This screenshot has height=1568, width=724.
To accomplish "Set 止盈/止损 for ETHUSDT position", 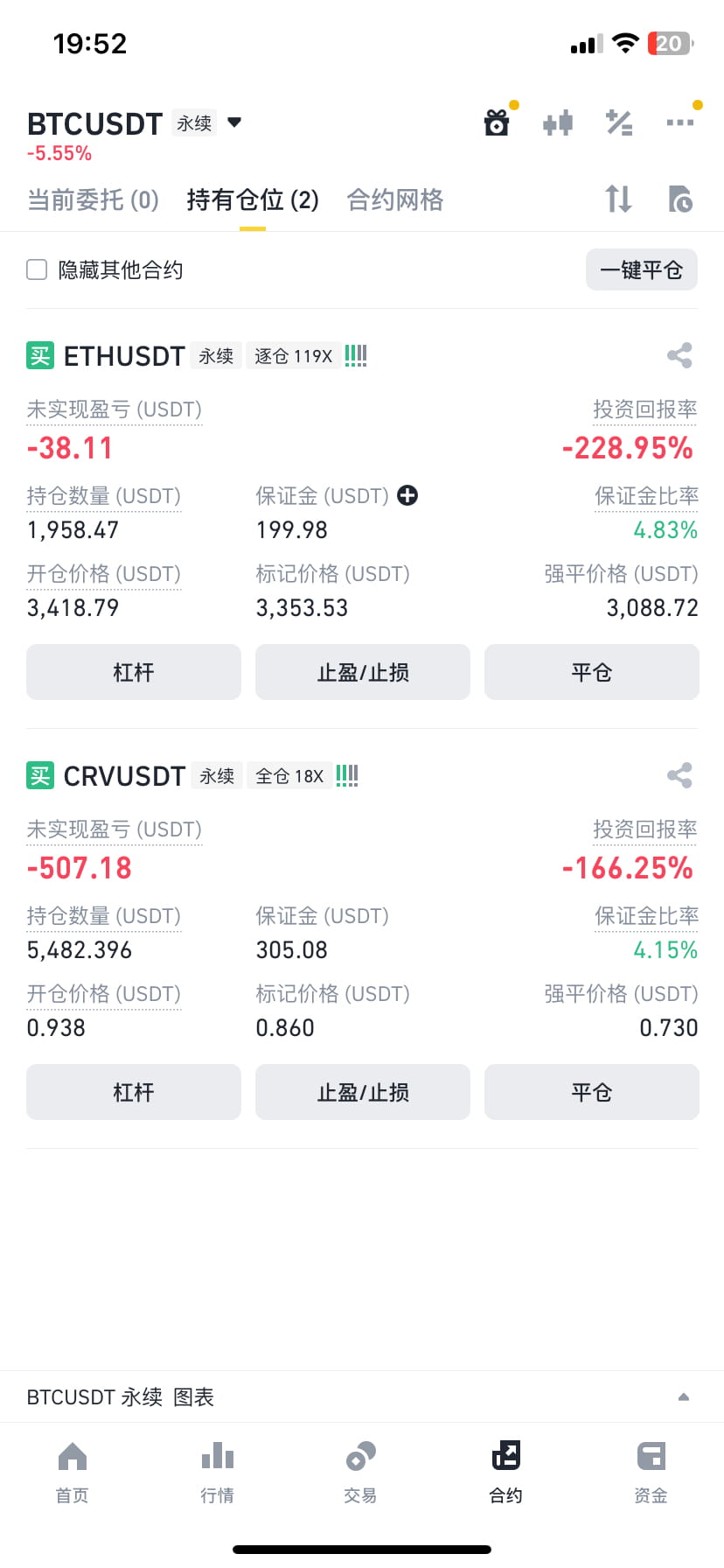I will click(363, 672).
